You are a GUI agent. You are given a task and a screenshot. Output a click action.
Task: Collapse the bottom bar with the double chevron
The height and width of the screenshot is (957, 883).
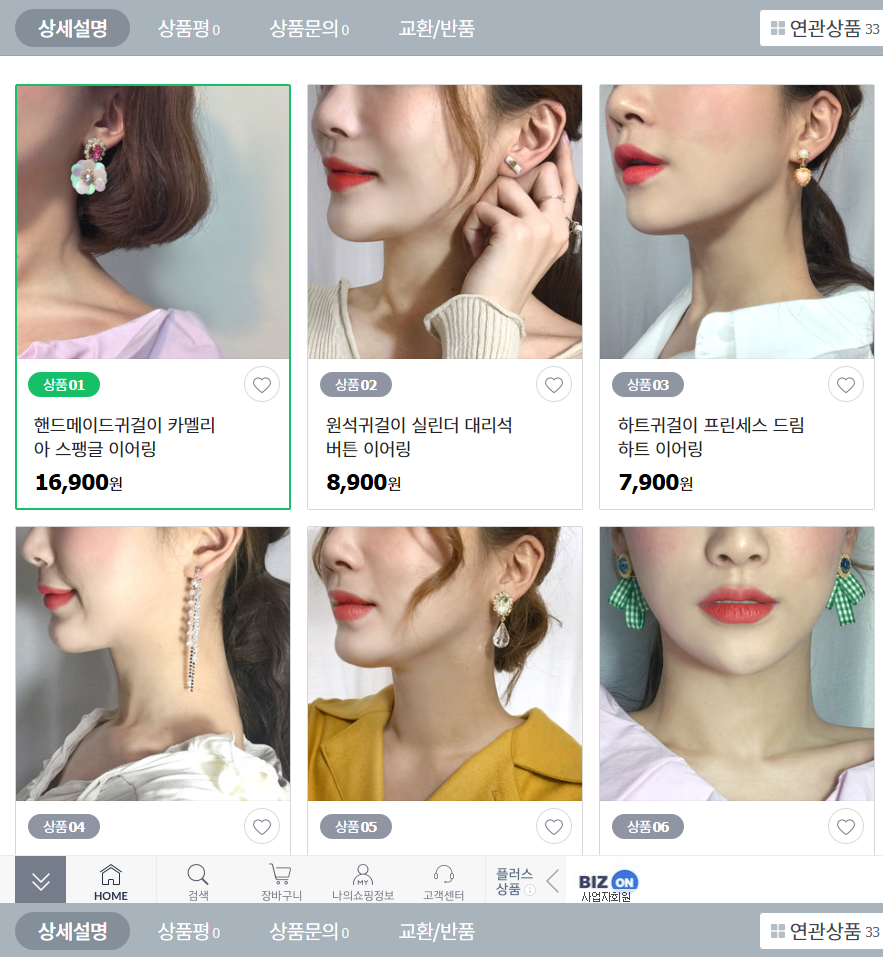pos(41,881)
